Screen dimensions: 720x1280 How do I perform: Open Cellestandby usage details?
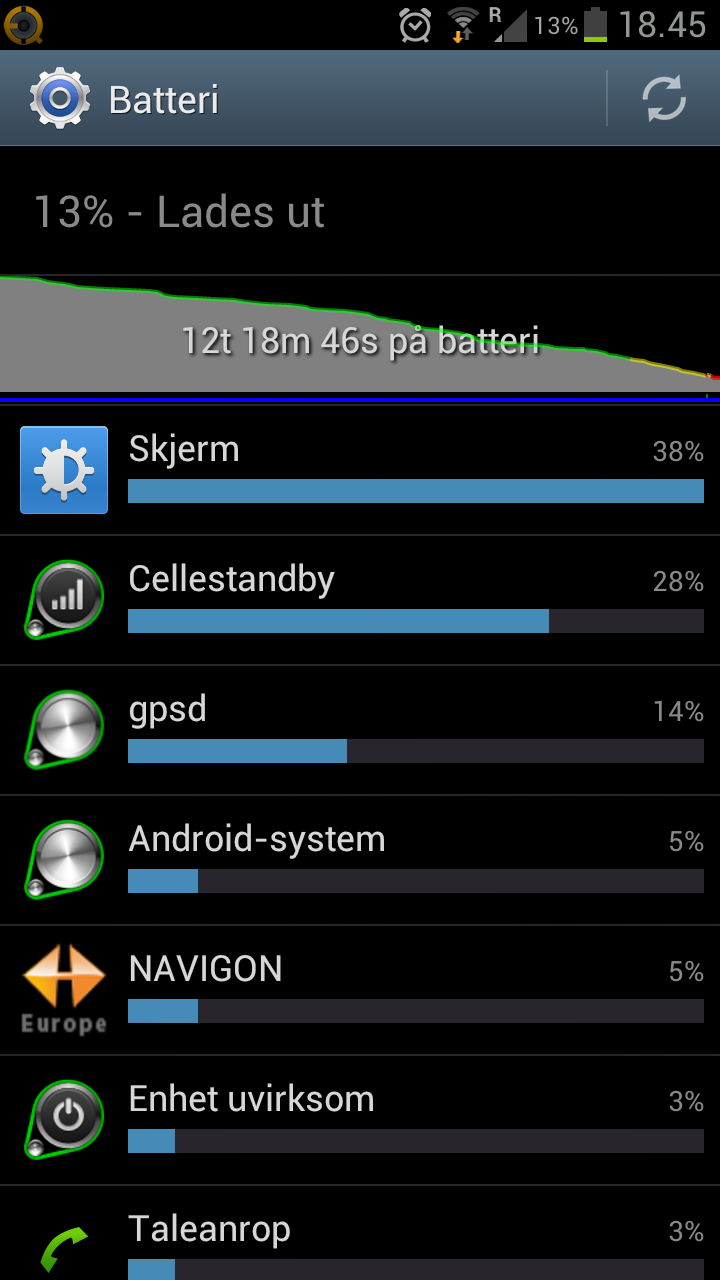click(360, 600)
